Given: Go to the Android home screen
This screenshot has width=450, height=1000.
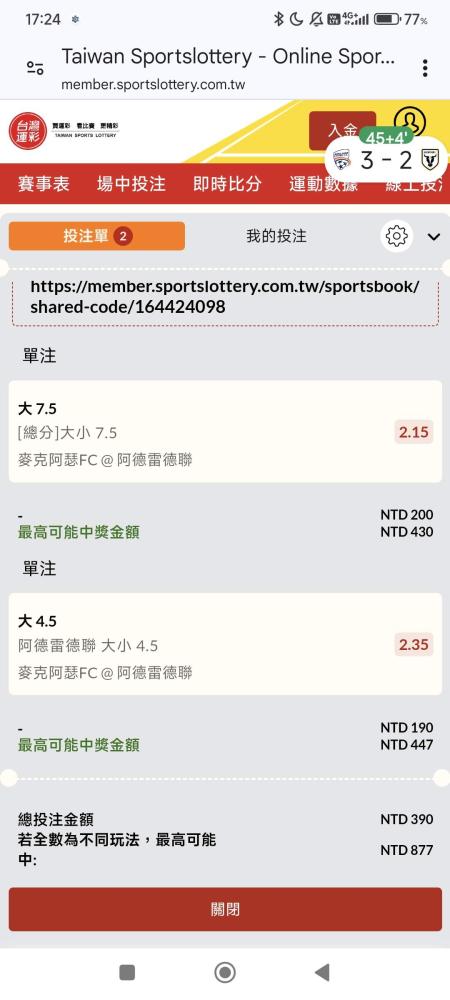Looking at the screenshot, I should coord(225,972).
